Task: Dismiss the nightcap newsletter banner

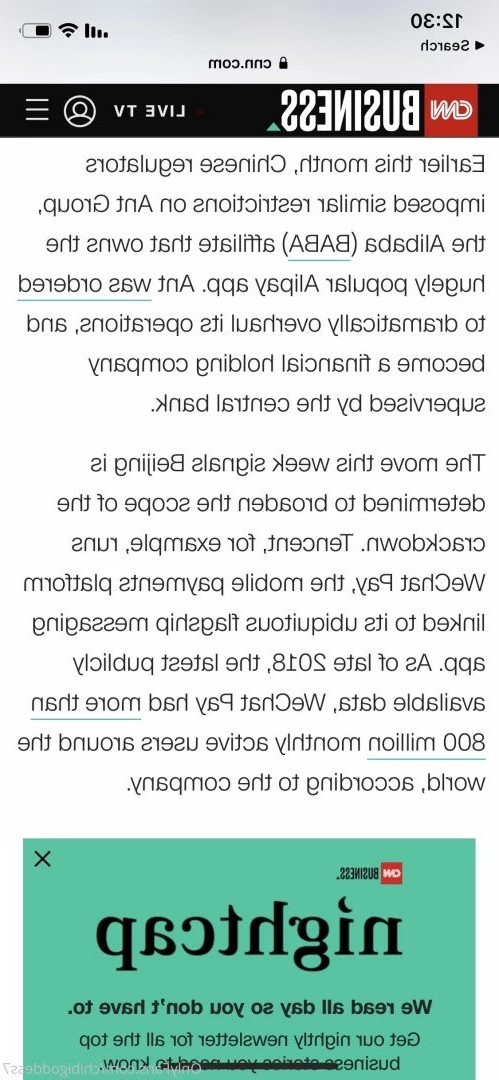Action: [43, 859]
